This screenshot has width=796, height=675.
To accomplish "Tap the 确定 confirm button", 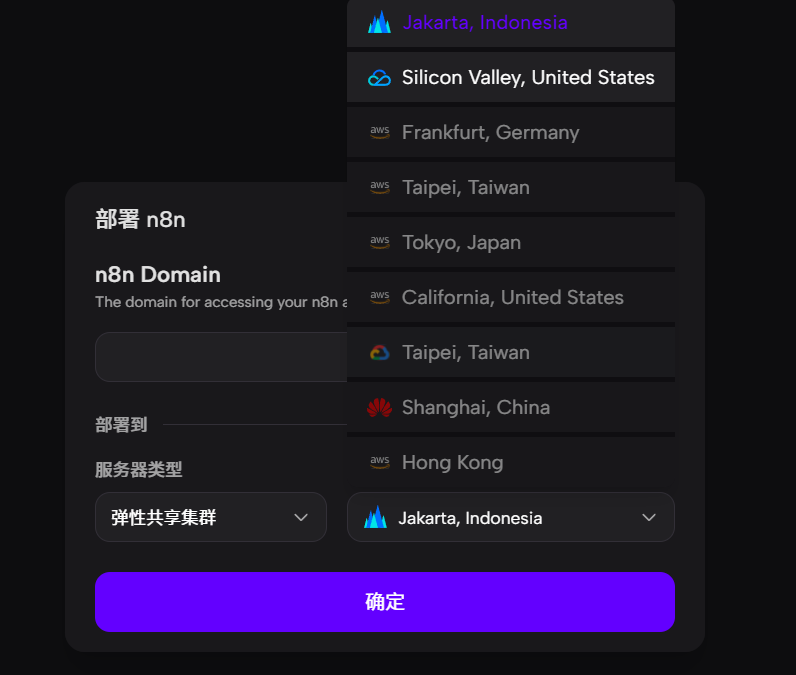I will [x=384, y=602].
